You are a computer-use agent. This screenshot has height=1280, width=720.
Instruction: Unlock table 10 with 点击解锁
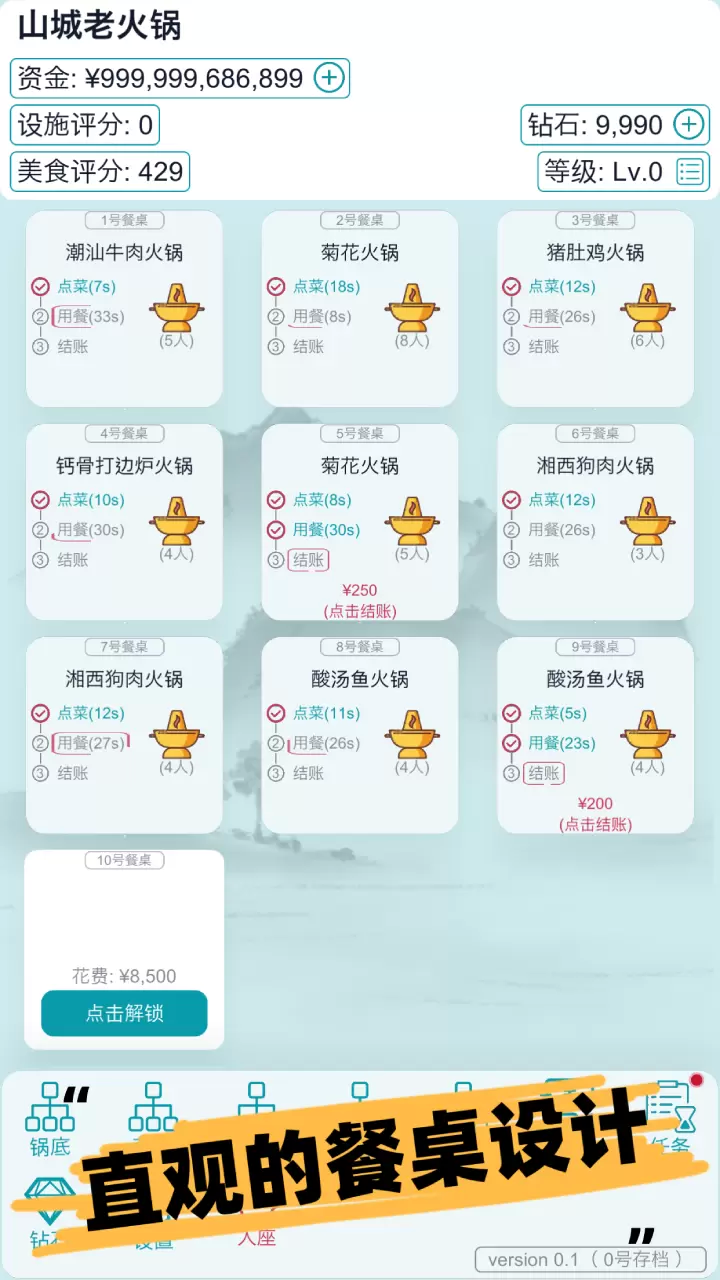point(124,1013)
